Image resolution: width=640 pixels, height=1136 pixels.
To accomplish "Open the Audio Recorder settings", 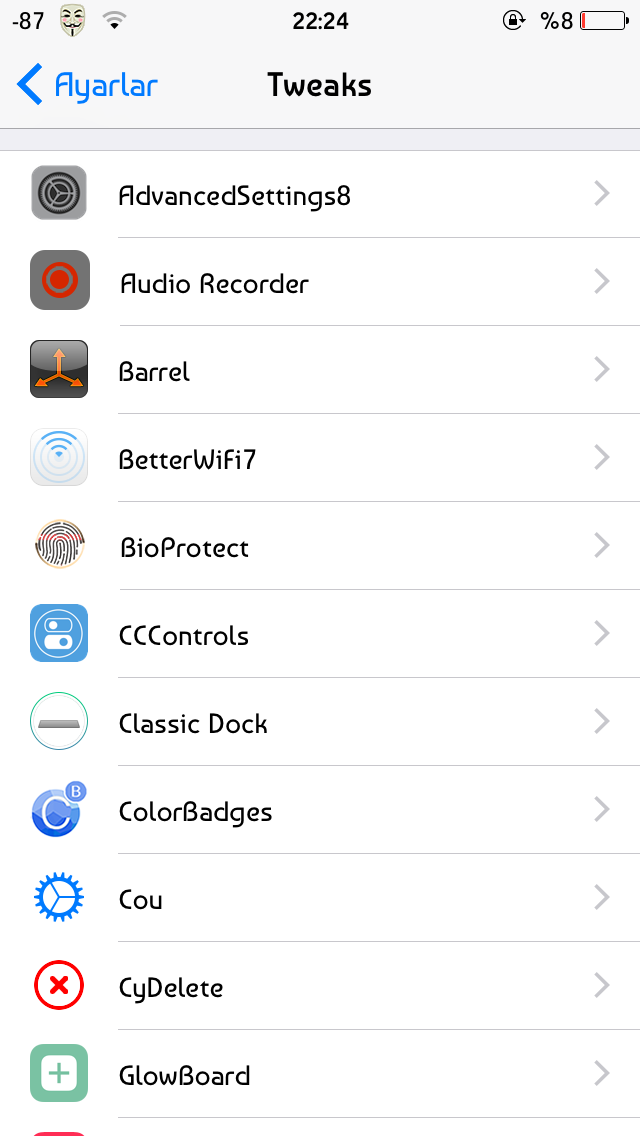I will (320, 282).
